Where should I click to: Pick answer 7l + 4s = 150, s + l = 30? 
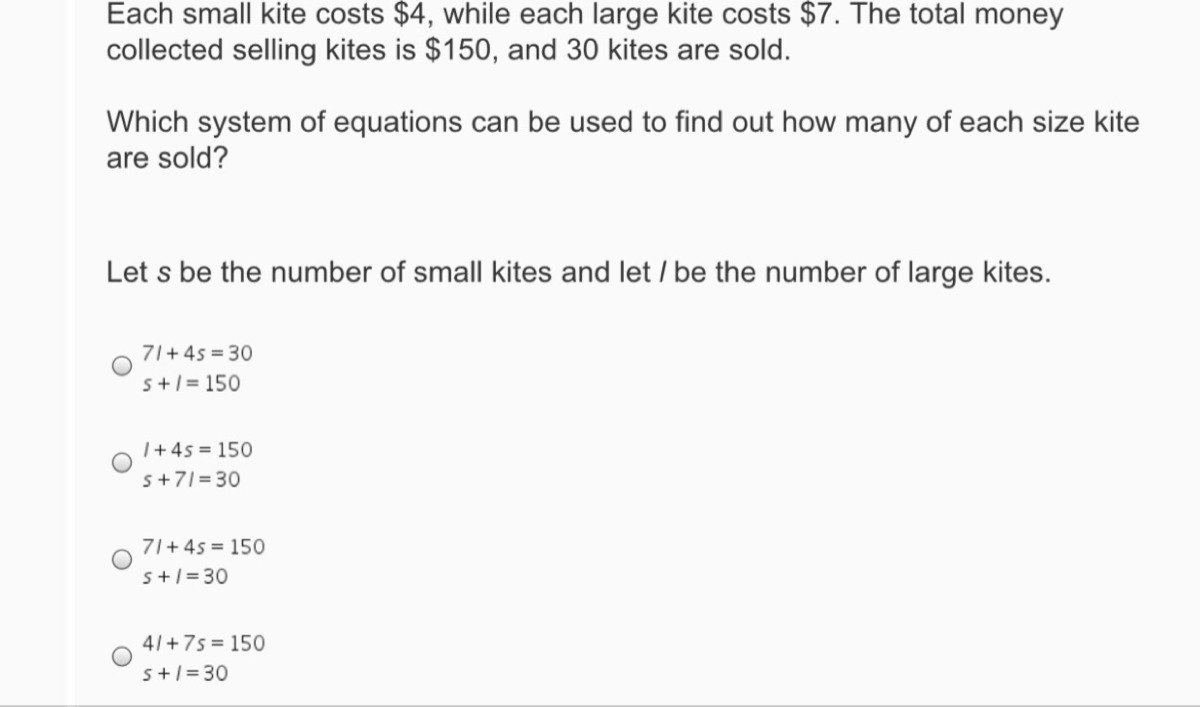(122, 560)
